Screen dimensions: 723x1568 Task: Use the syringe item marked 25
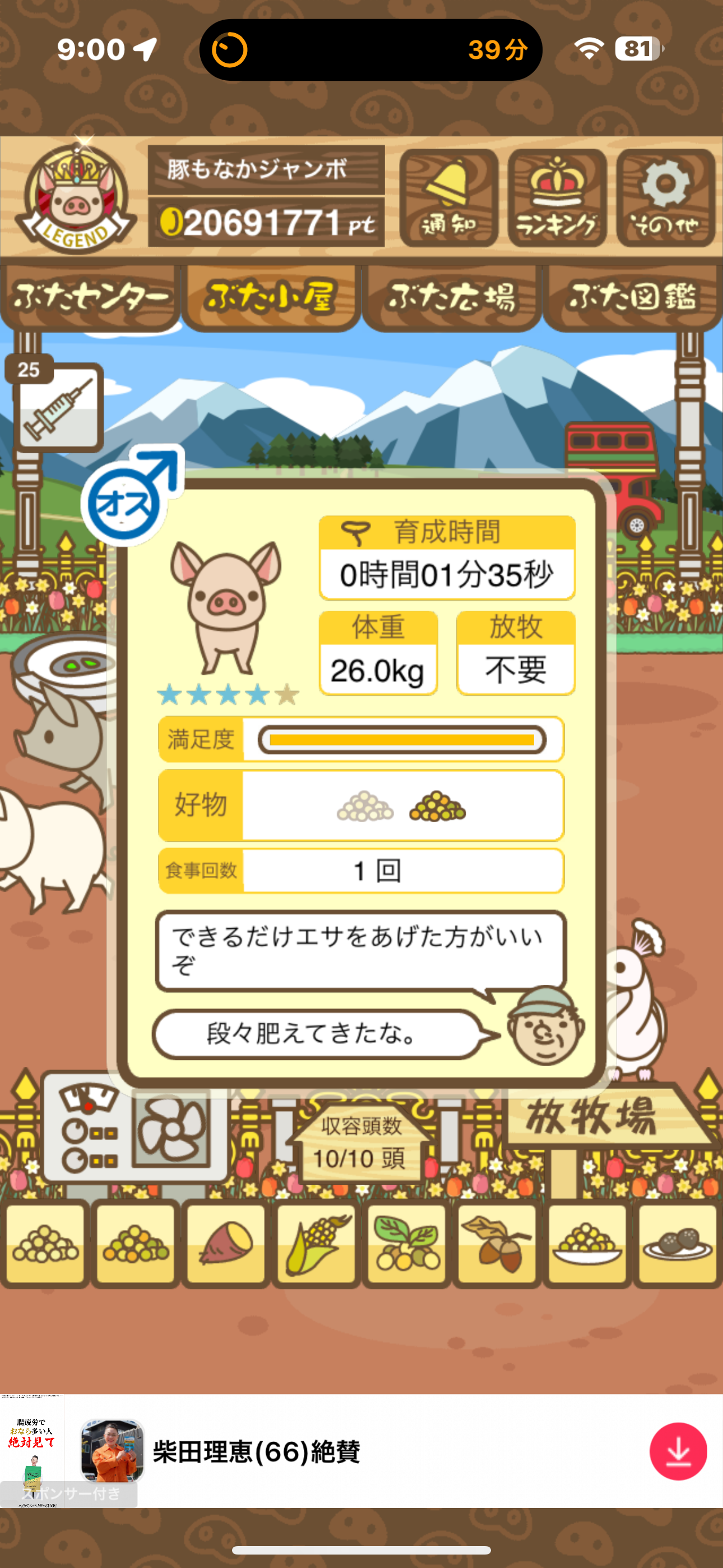click(x=58, y=407)
